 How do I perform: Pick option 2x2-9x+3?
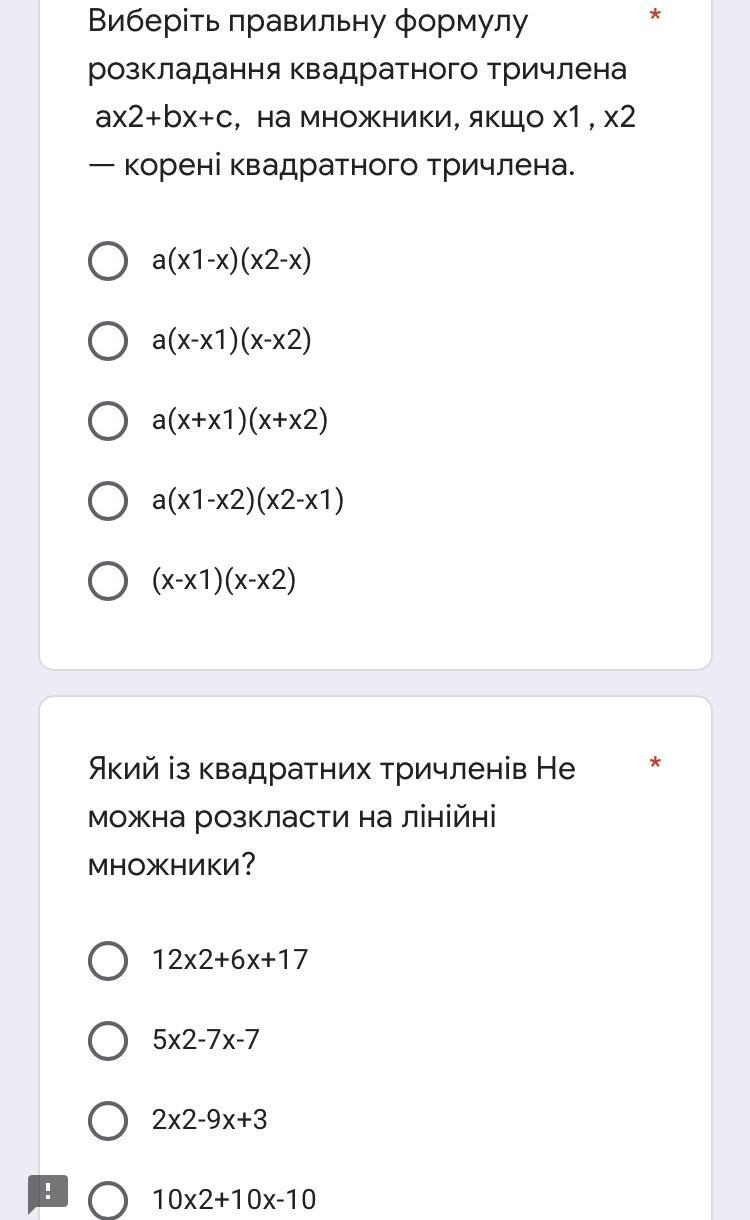pyautogui.click(x=108, y=1121)
